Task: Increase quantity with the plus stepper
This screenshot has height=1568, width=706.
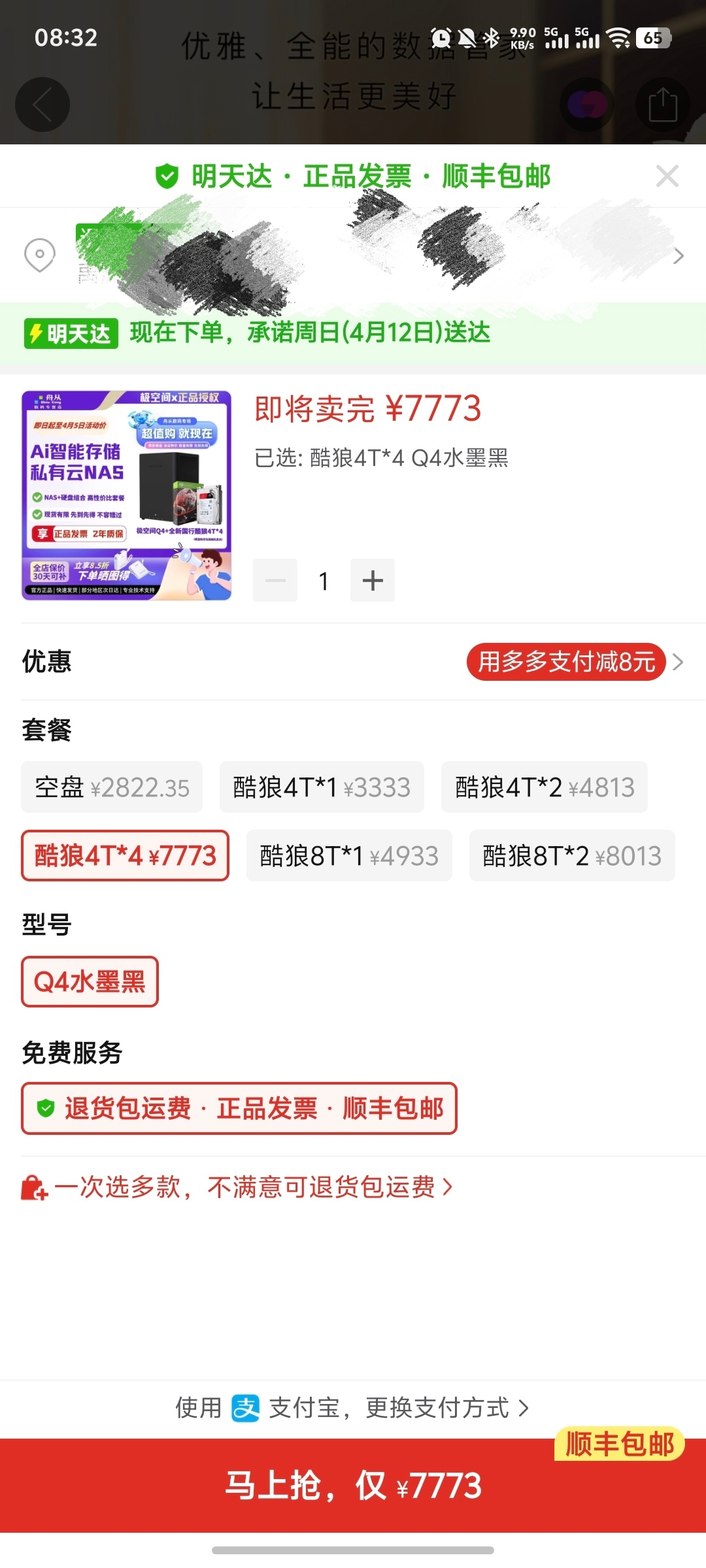Action: click(x=372, y=580)
